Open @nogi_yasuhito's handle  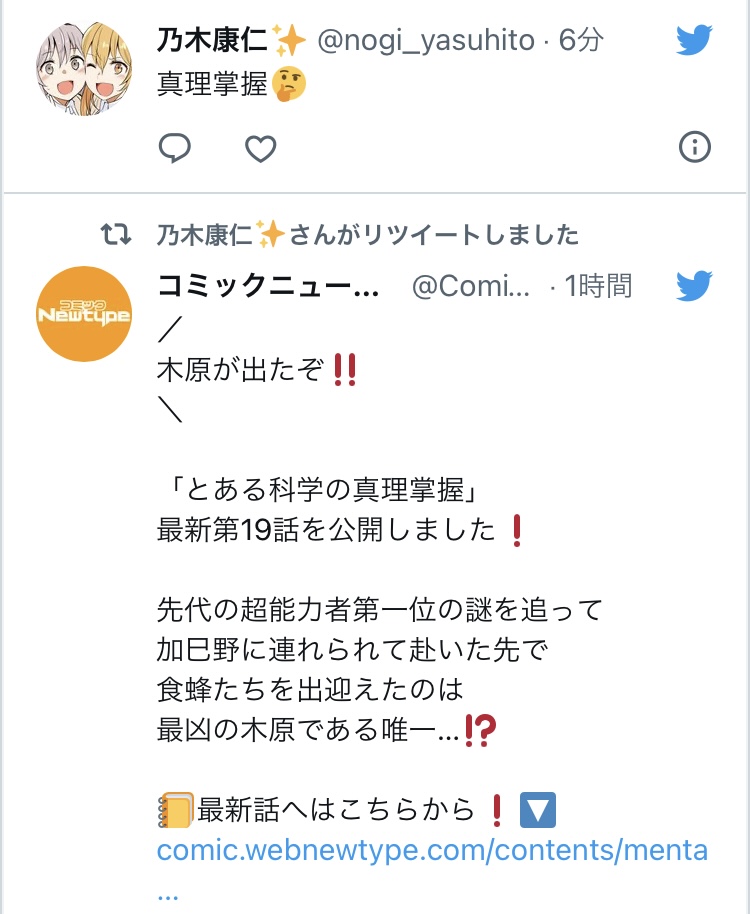tap(428, 41)
